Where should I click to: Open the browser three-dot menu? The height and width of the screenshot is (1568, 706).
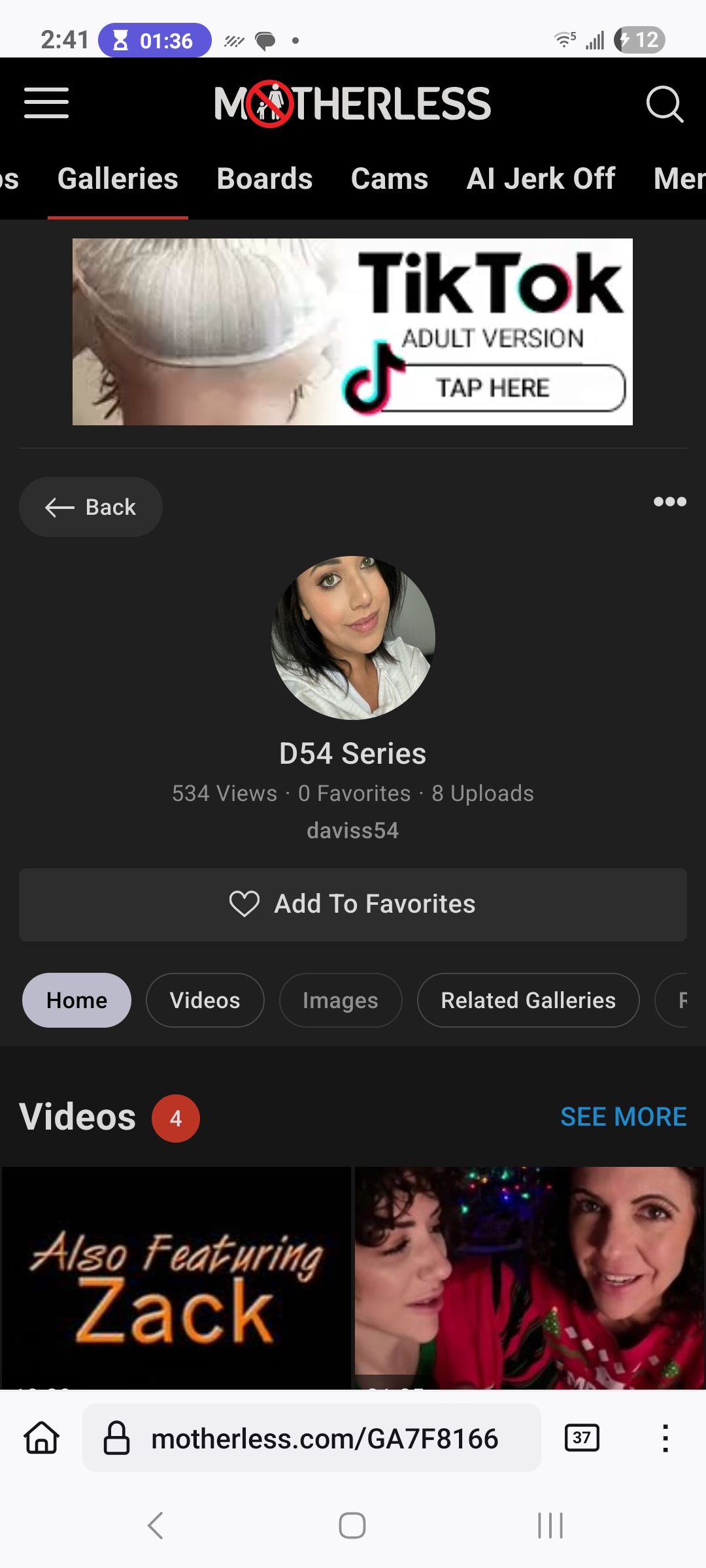(665, 1438)
